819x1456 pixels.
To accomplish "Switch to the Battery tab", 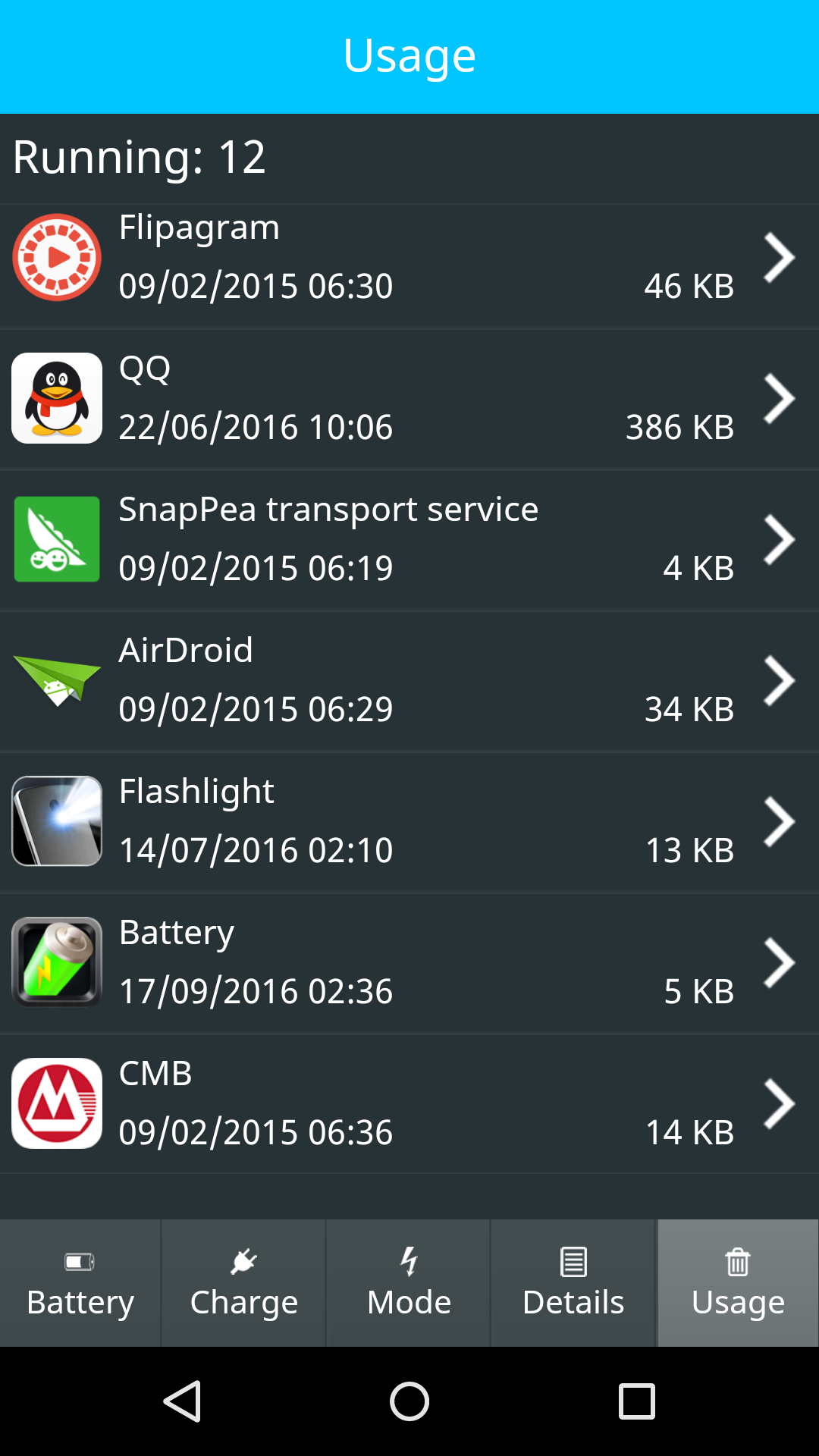I will [x=80, y=1283].
